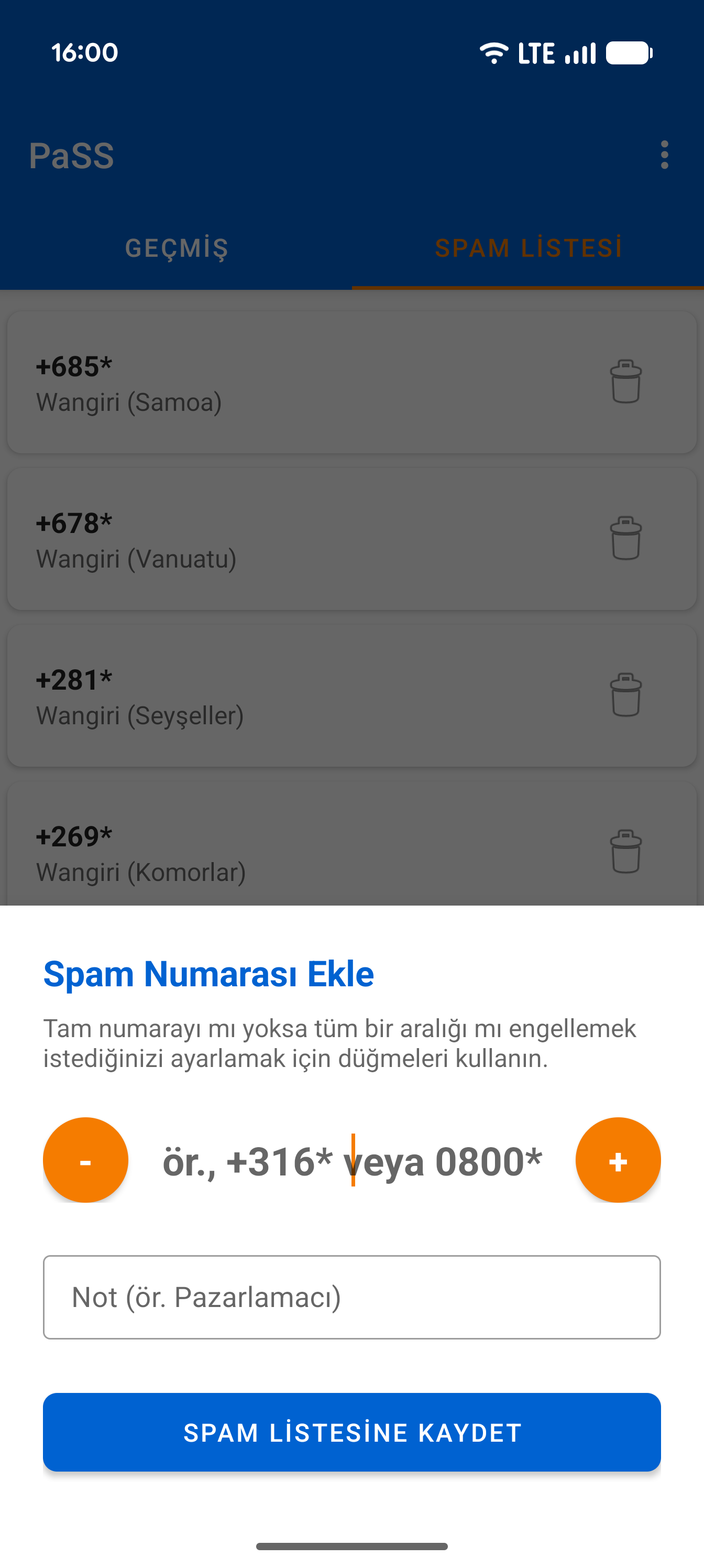Tap the Spam Numarası Ekle heading
704x1568 pixels.
208,973
